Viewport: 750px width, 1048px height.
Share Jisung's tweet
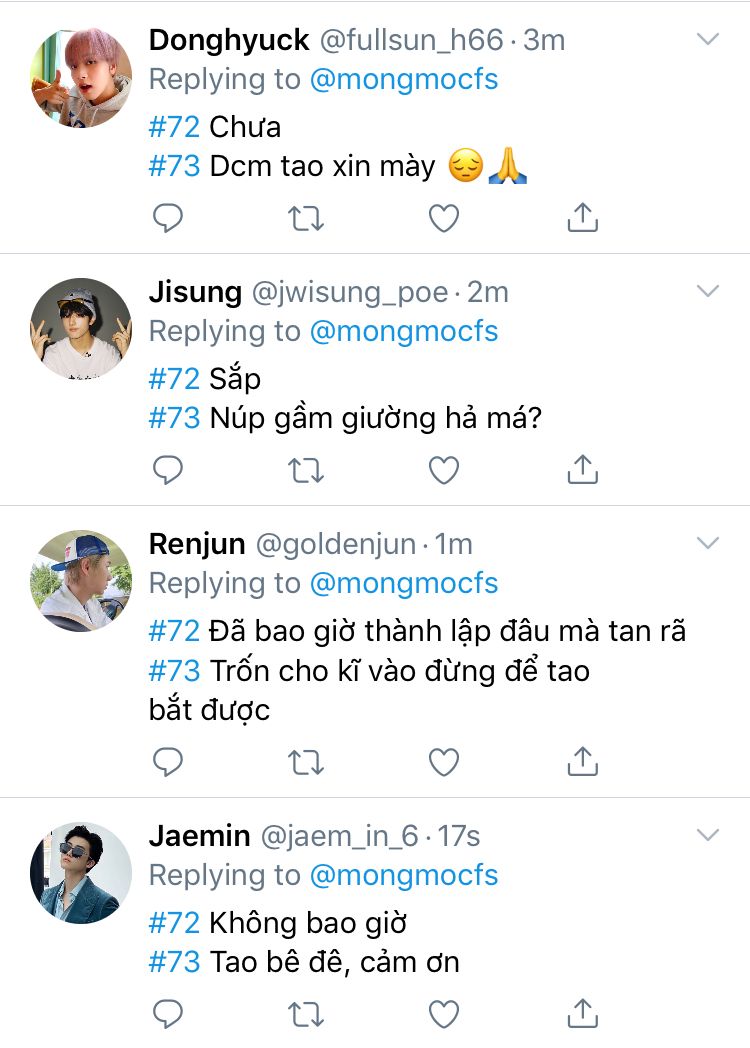coord(582,469)
